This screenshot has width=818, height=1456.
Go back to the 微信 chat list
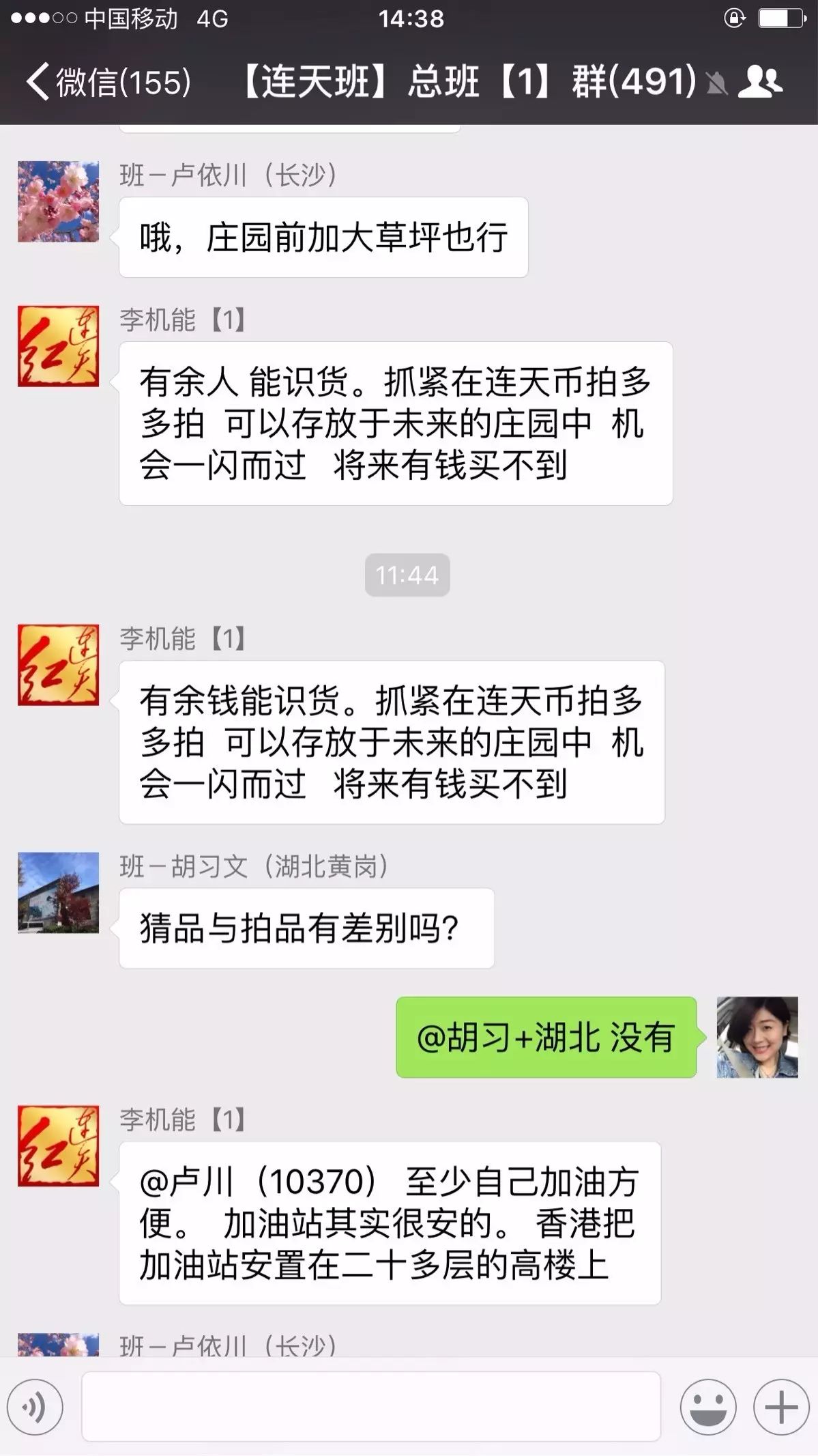tap(109, 82)
